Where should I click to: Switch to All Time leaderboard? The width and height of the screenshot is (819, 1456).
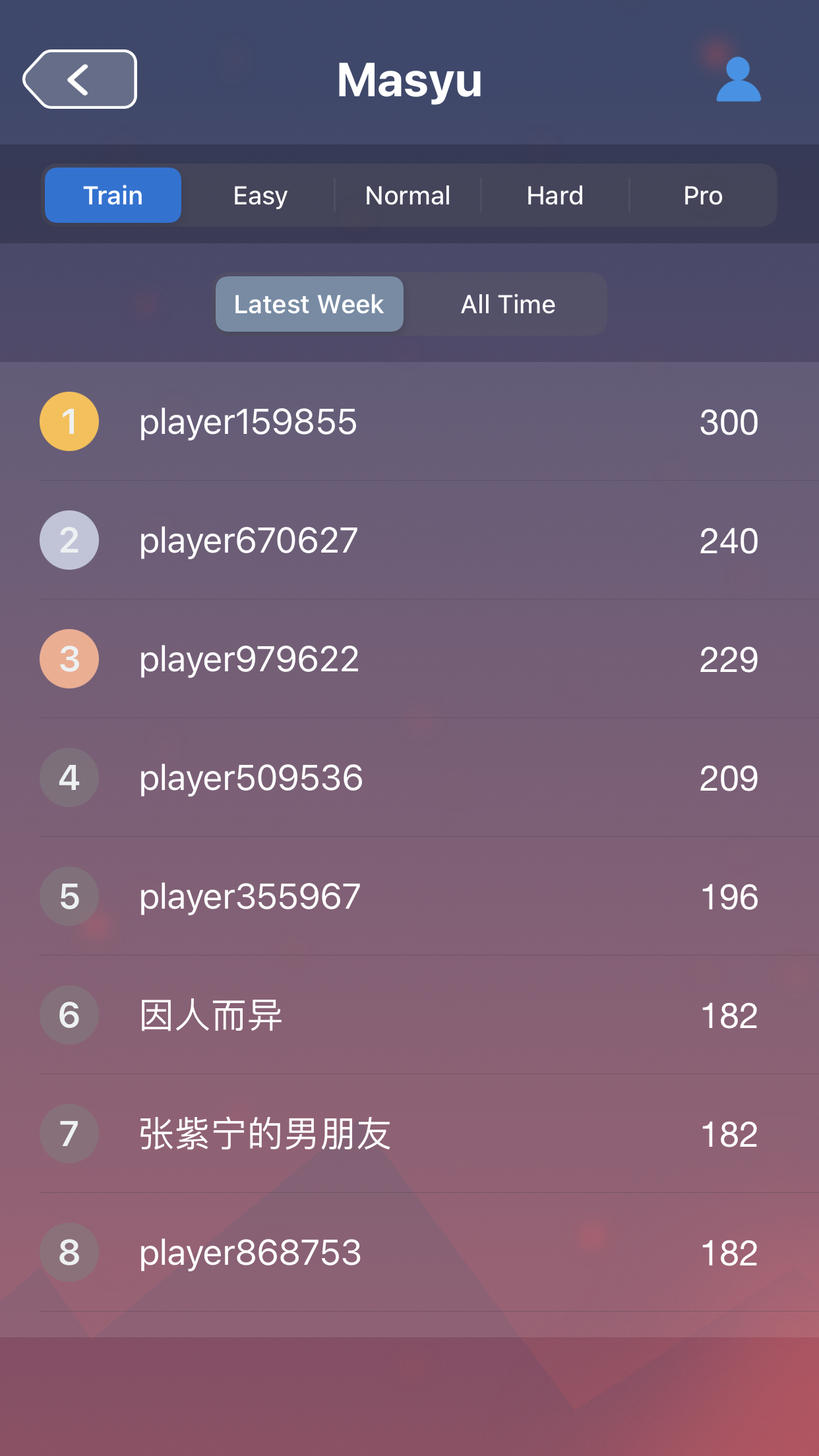507,304
